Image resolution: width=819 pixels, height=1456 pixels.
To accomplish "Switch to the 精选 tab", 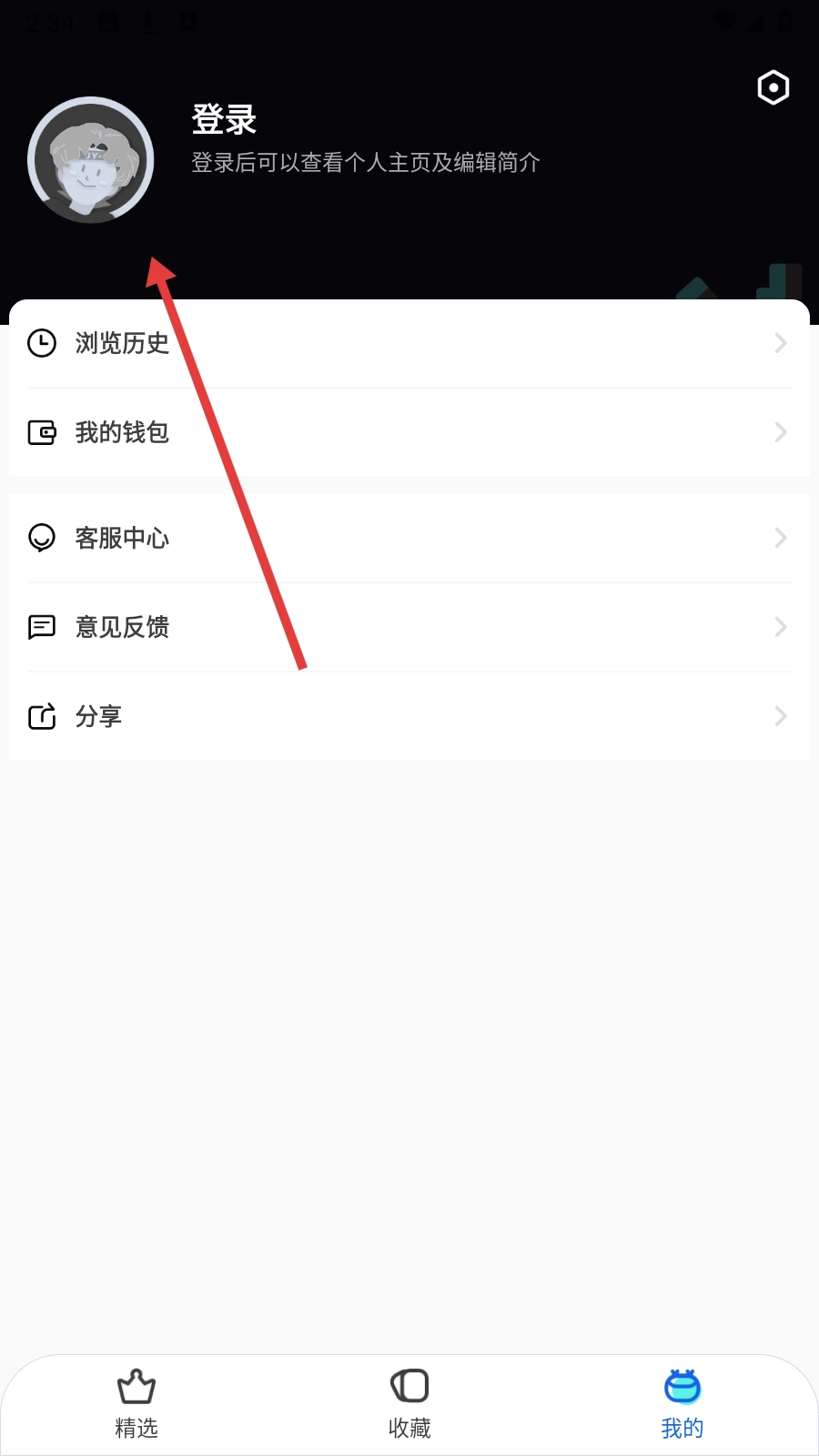I will (136, 1404).
